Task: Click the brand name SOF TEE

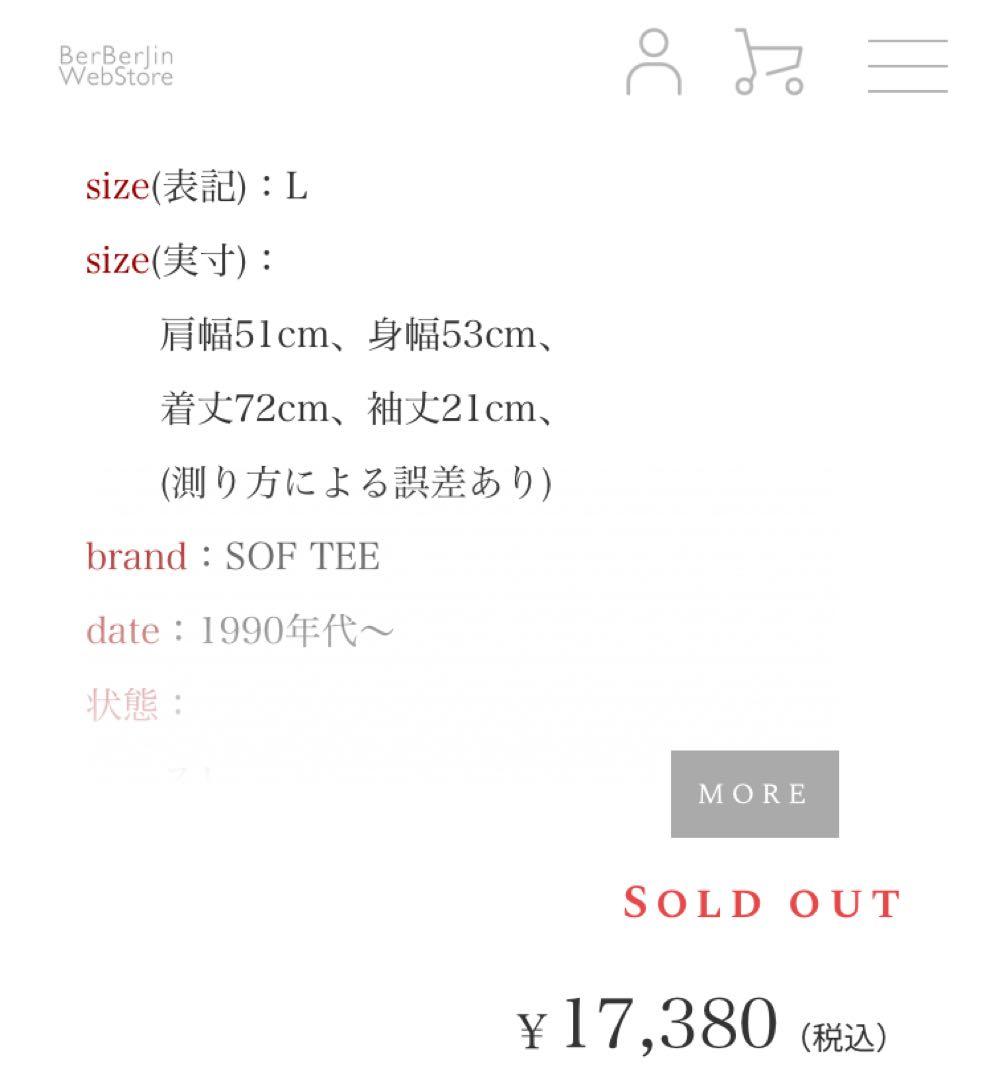Action: pyautogui.click(x=298, y=557)
